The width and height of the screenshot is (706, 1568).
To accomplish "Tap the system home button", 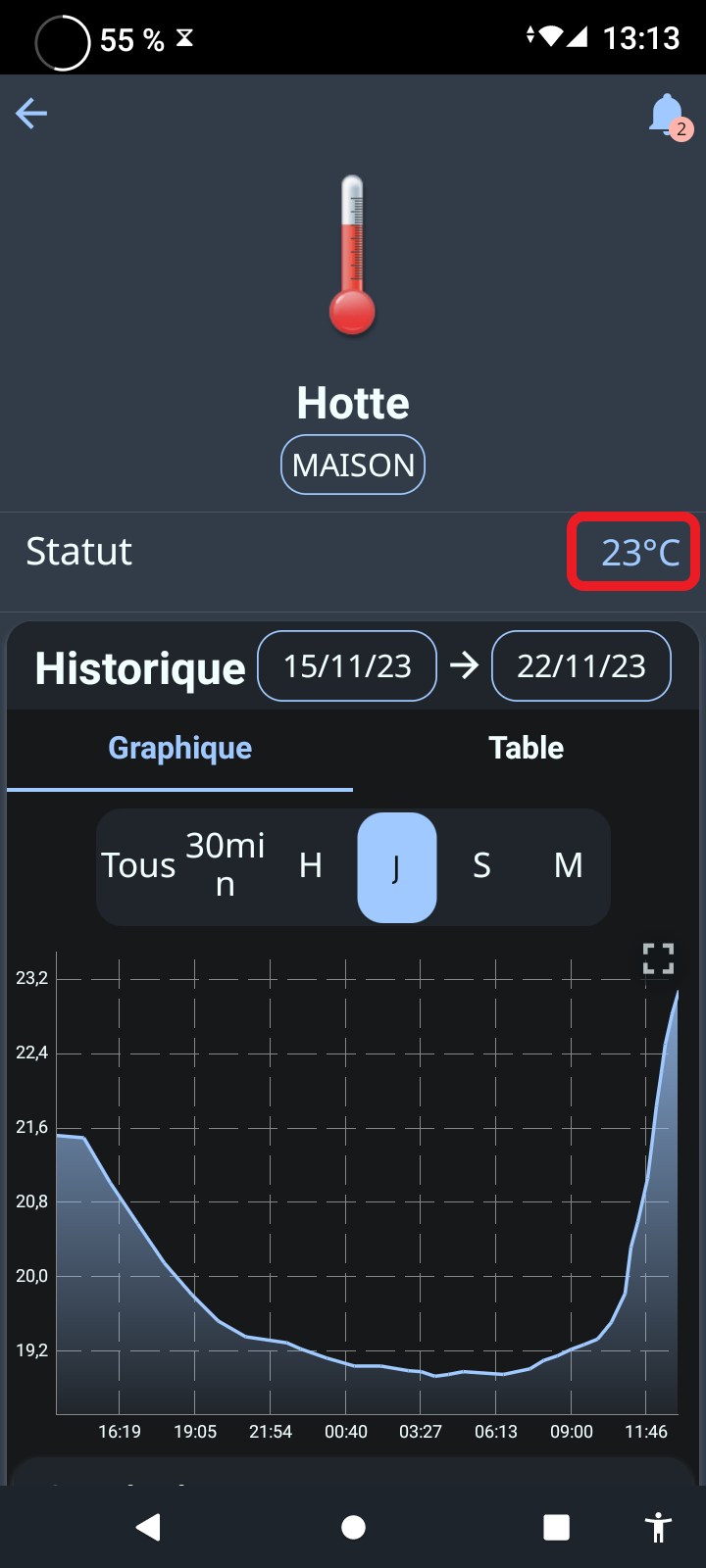I will pyautogui.click(x=353, y=1527).
